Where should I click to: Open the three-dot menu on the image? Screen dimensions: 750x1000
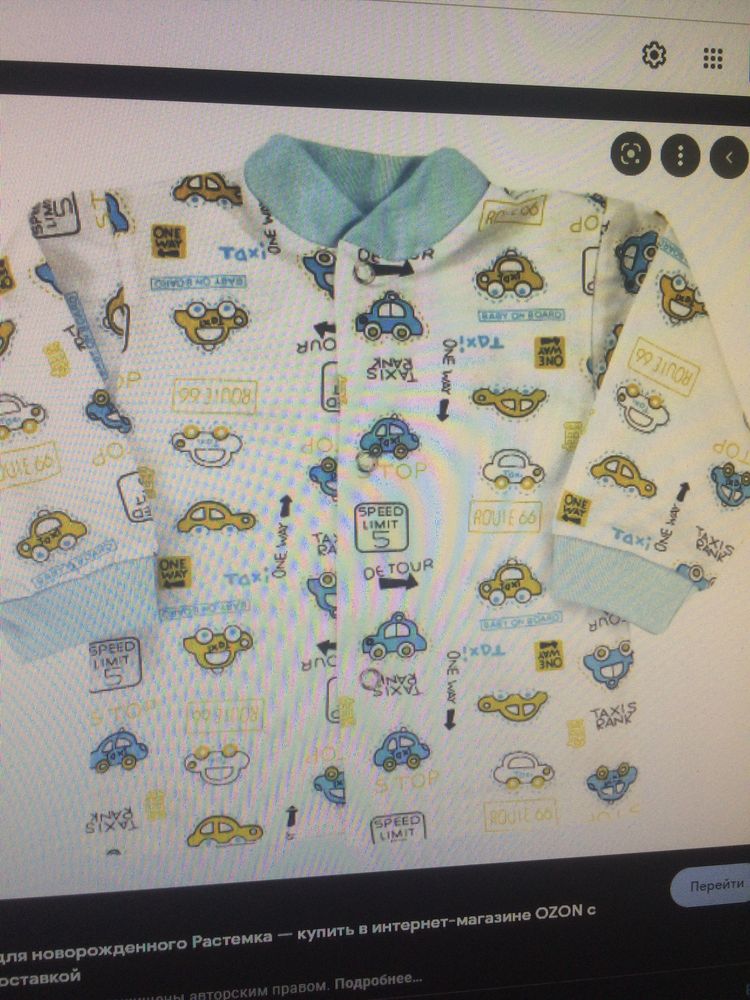tap(681, 155)
